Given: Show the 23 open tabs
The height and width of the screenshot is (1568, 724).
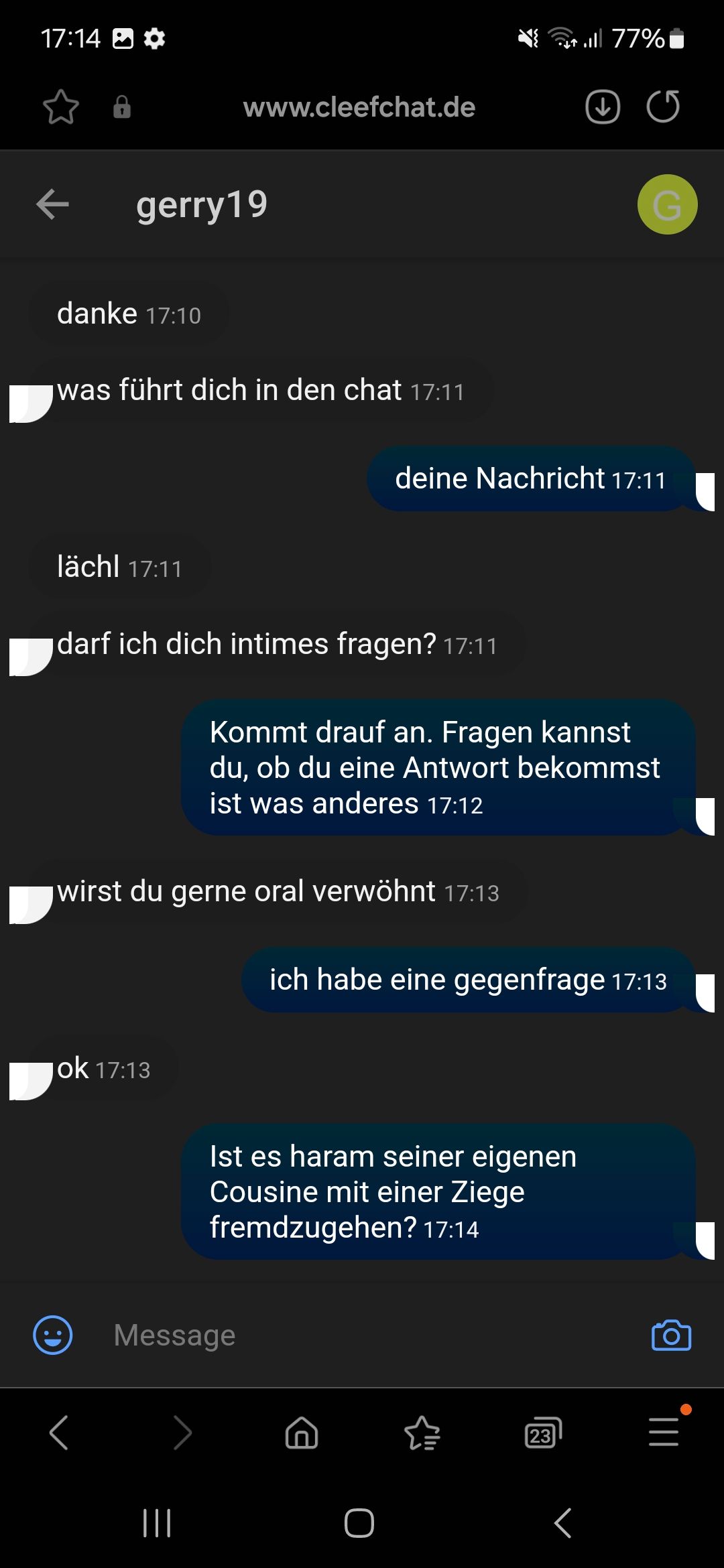Looking at the screenshot, I should pos(542,1433).
